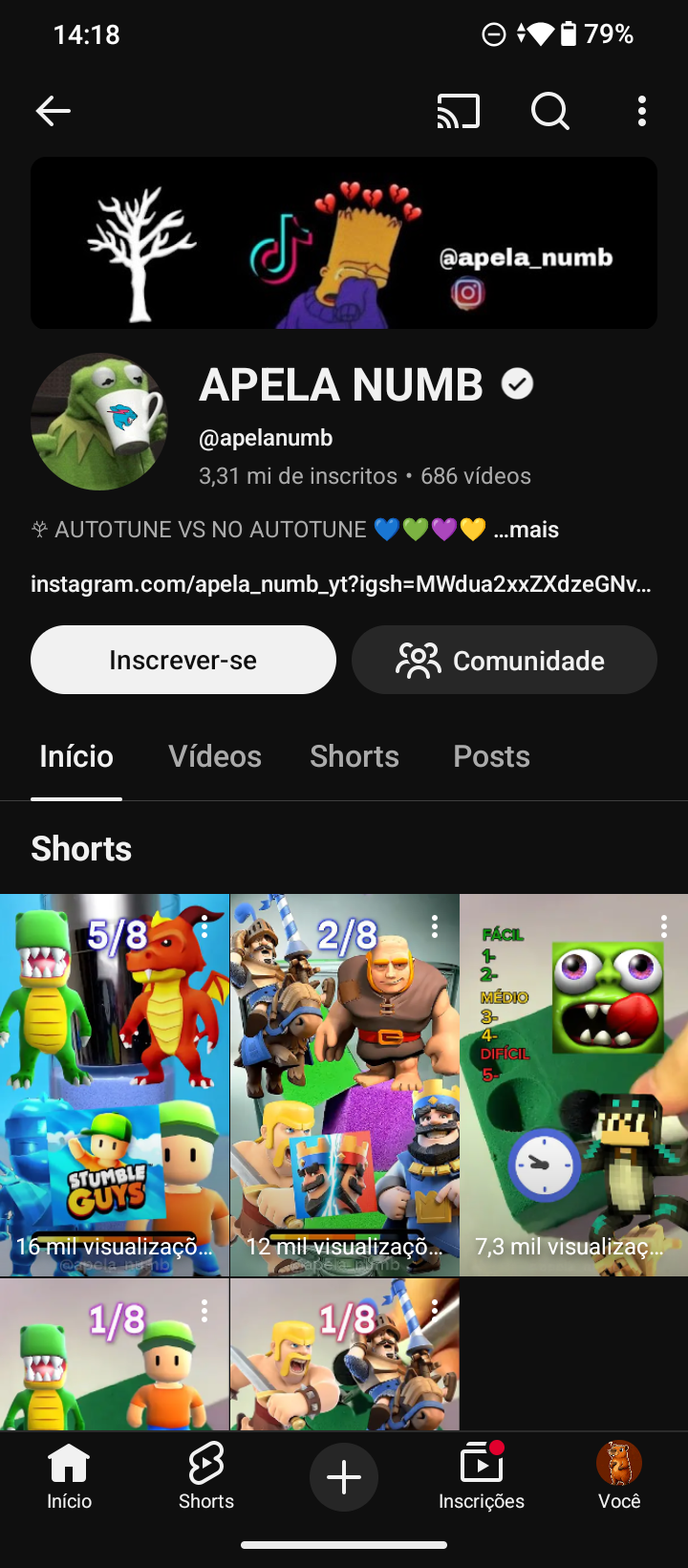Open the Inscrições tab
Screen dimensions: 688x1568
pyautogui.click(x=482, y=1476)
